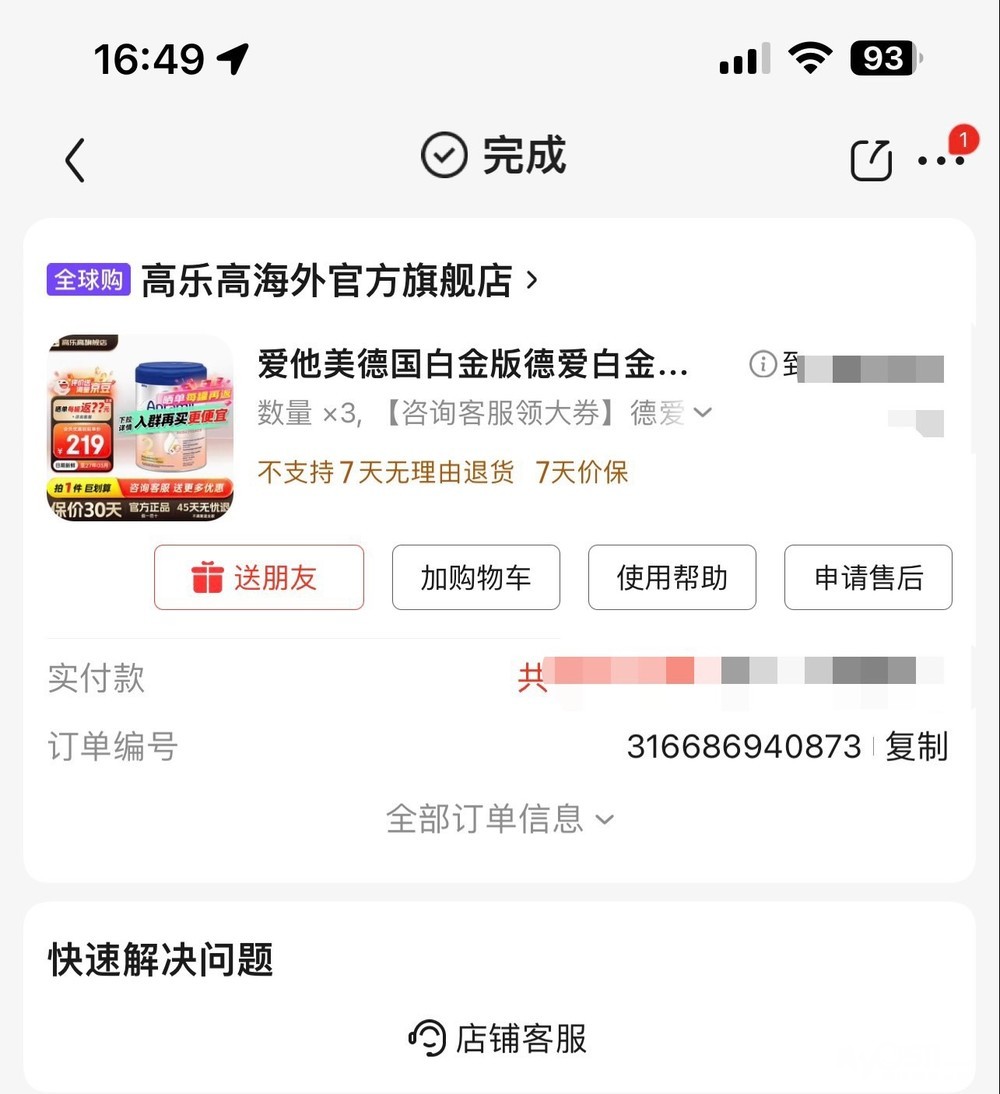Request after-sales with 申请售后
Image resolution: width=1000 pixels, height=1094 pixels.
pos(867,577)
